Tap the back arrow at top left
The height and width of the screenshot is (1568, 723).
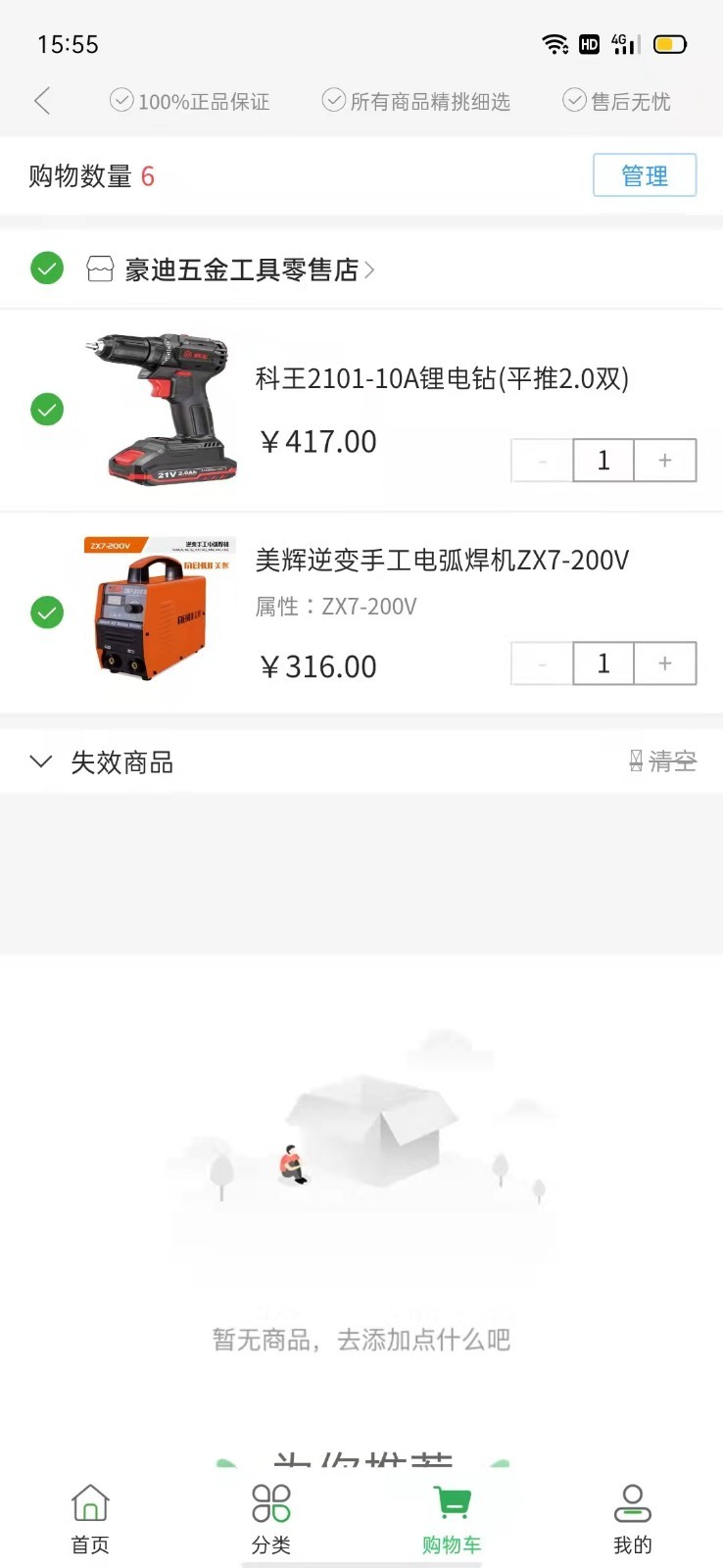pos(41,99)
